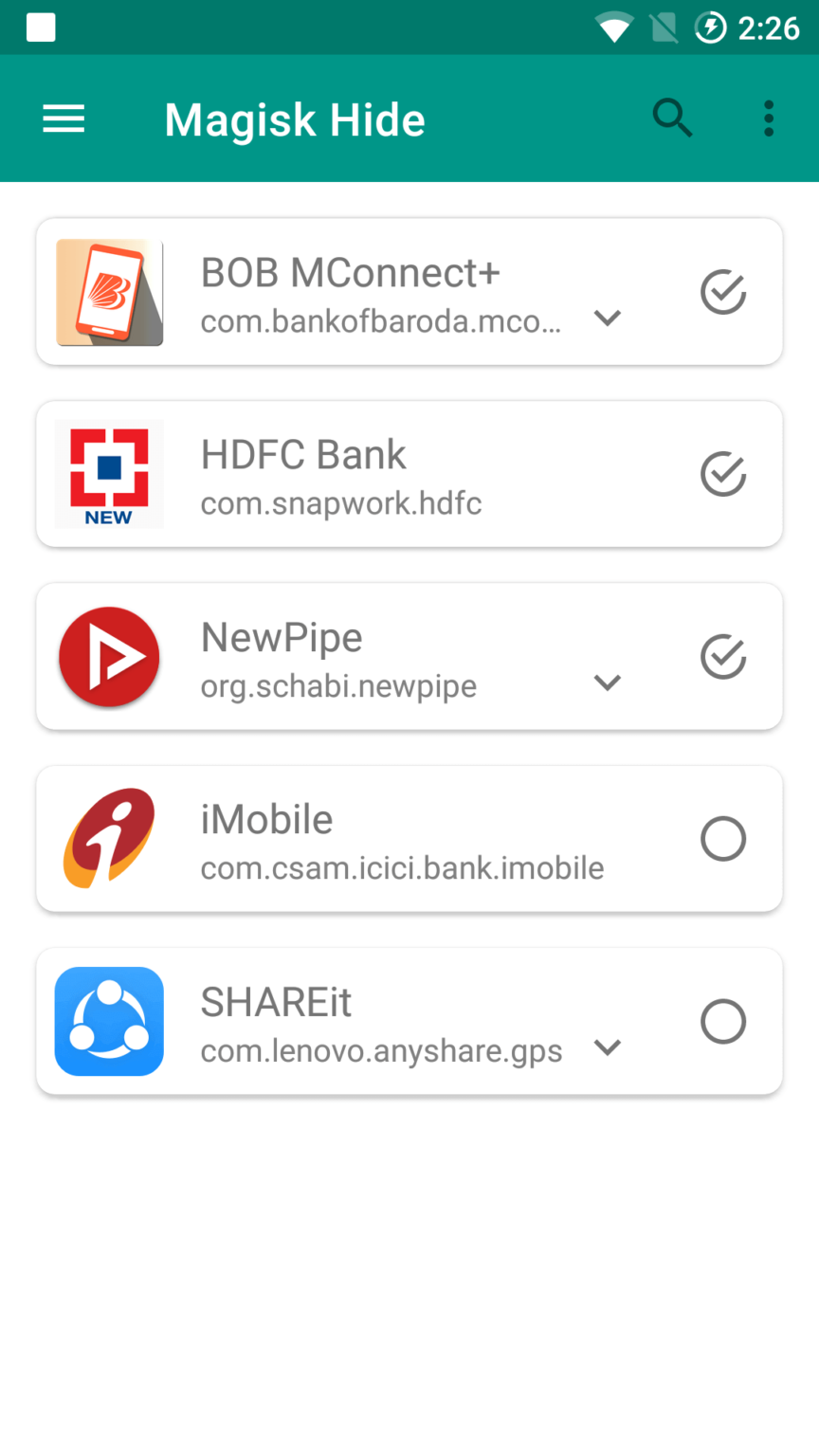Viewport: 819px width, 1456px height.
Task: Click the org.schabi.newpipe package name text
Action: pyautogui.click(x=338, y=685)
